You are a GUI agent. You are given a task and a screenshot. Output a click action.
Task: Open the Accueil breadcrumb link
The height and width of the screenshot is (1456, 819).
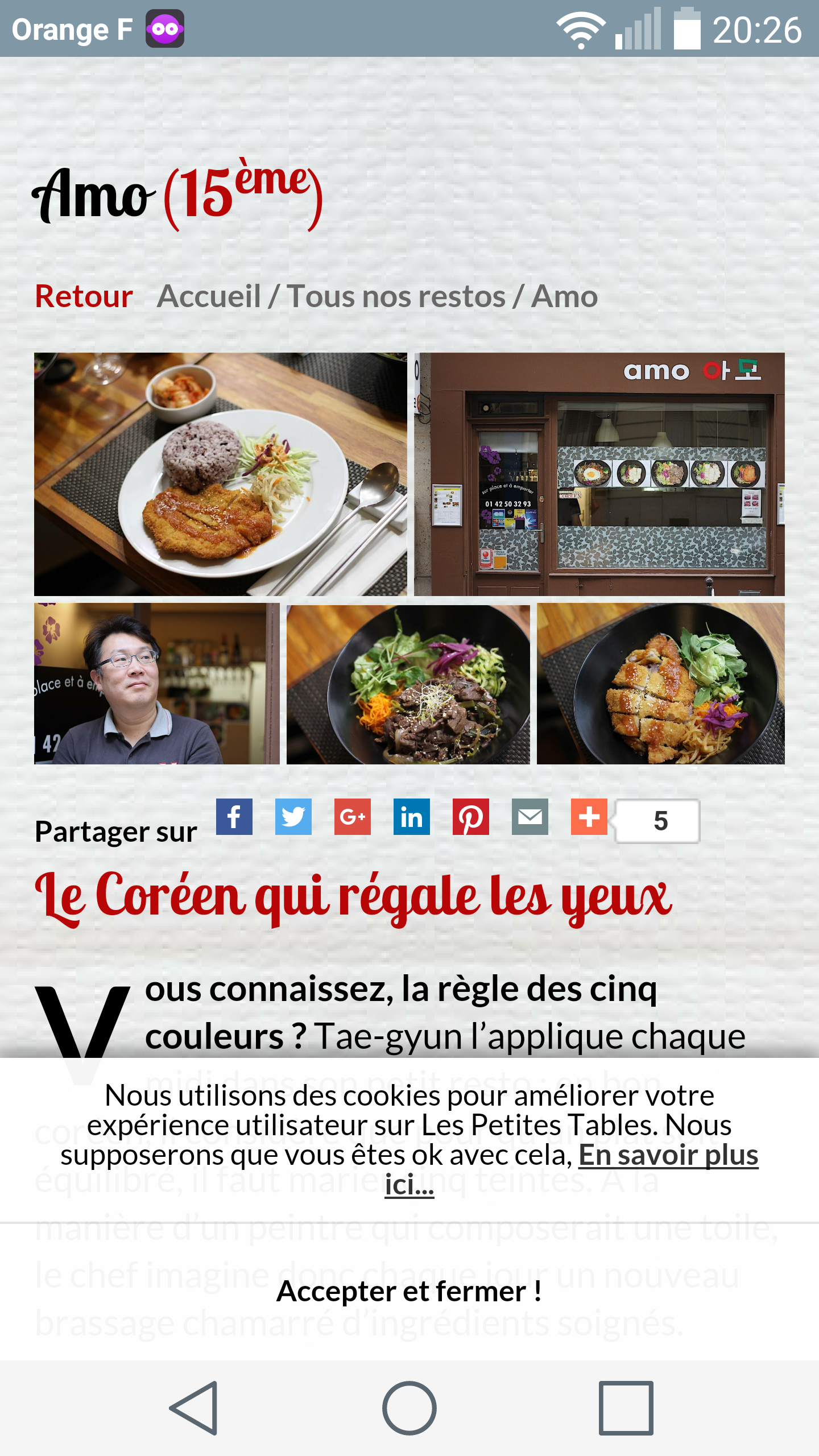point(209,296)
